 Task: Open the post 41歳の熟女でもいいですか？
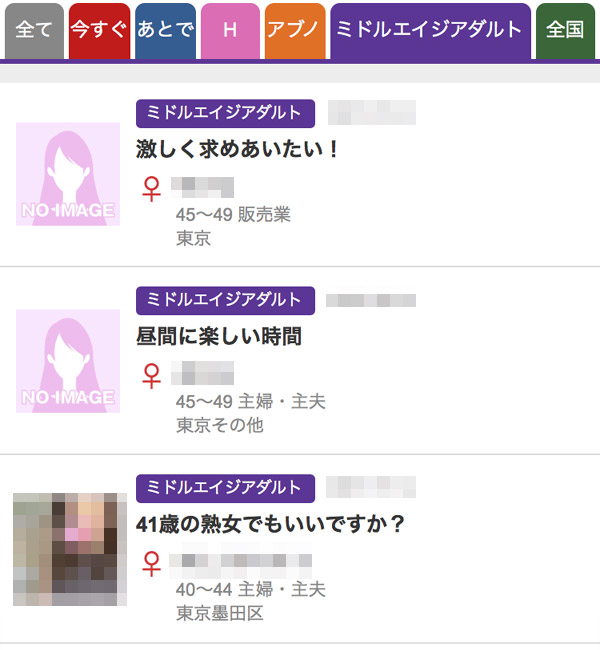270,523
